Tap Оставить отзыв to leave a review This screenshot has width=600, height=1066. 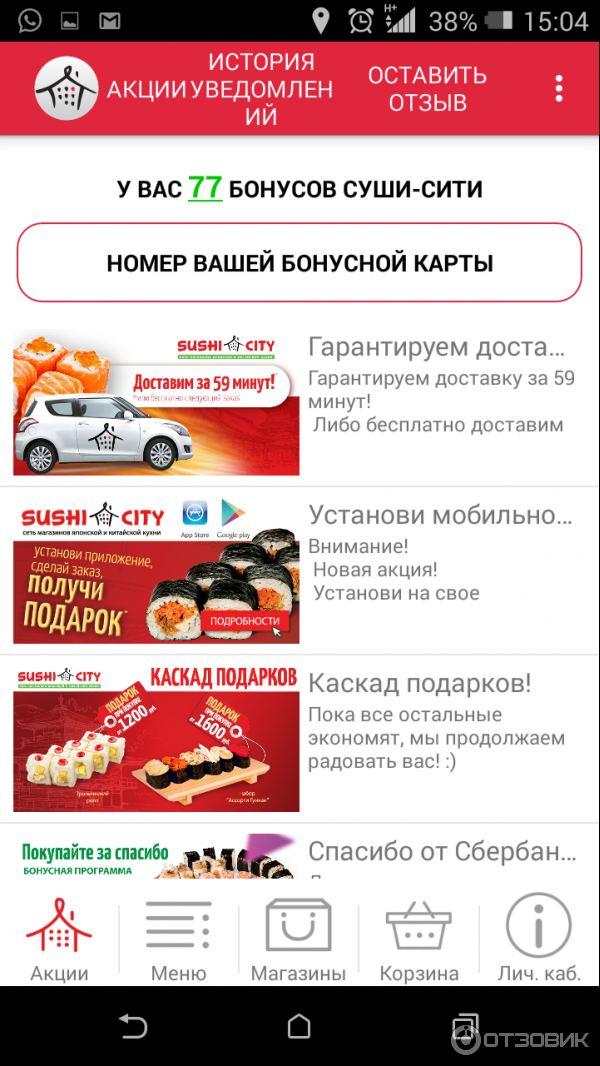[x=427, y=88]
